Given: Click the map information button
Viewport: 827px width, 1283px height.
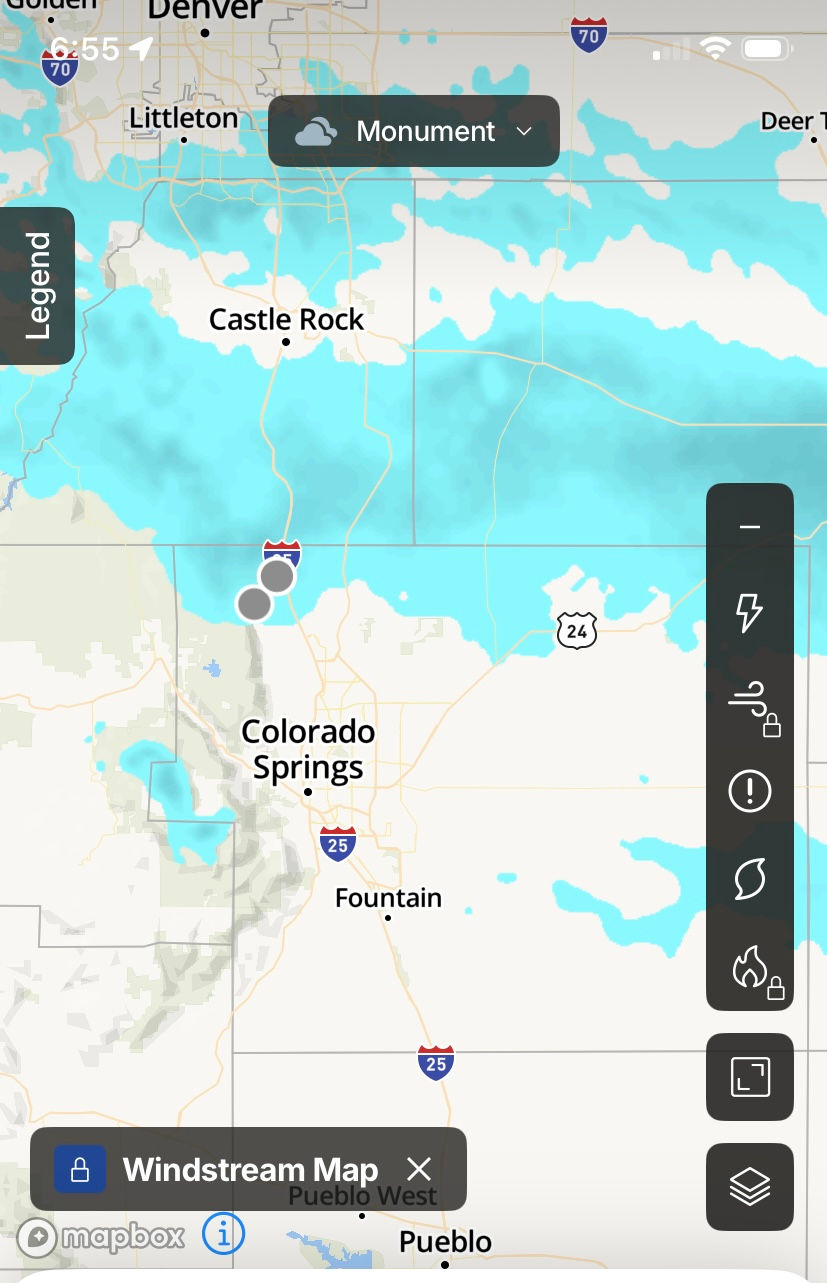Looking at the screenshot, I should [222, 1233].
